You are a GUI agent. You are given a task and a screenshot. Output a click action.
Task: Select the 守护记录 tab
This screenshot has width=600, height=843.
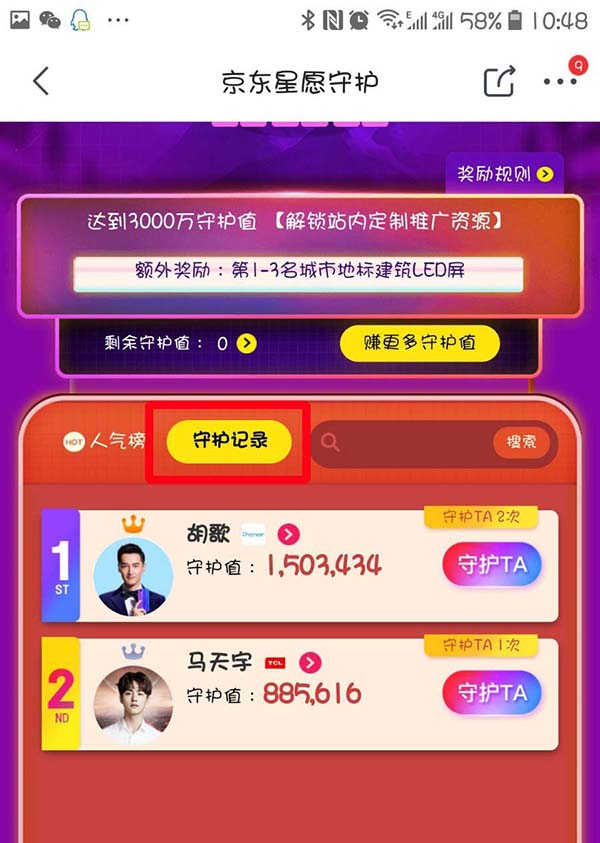[229, 440]
